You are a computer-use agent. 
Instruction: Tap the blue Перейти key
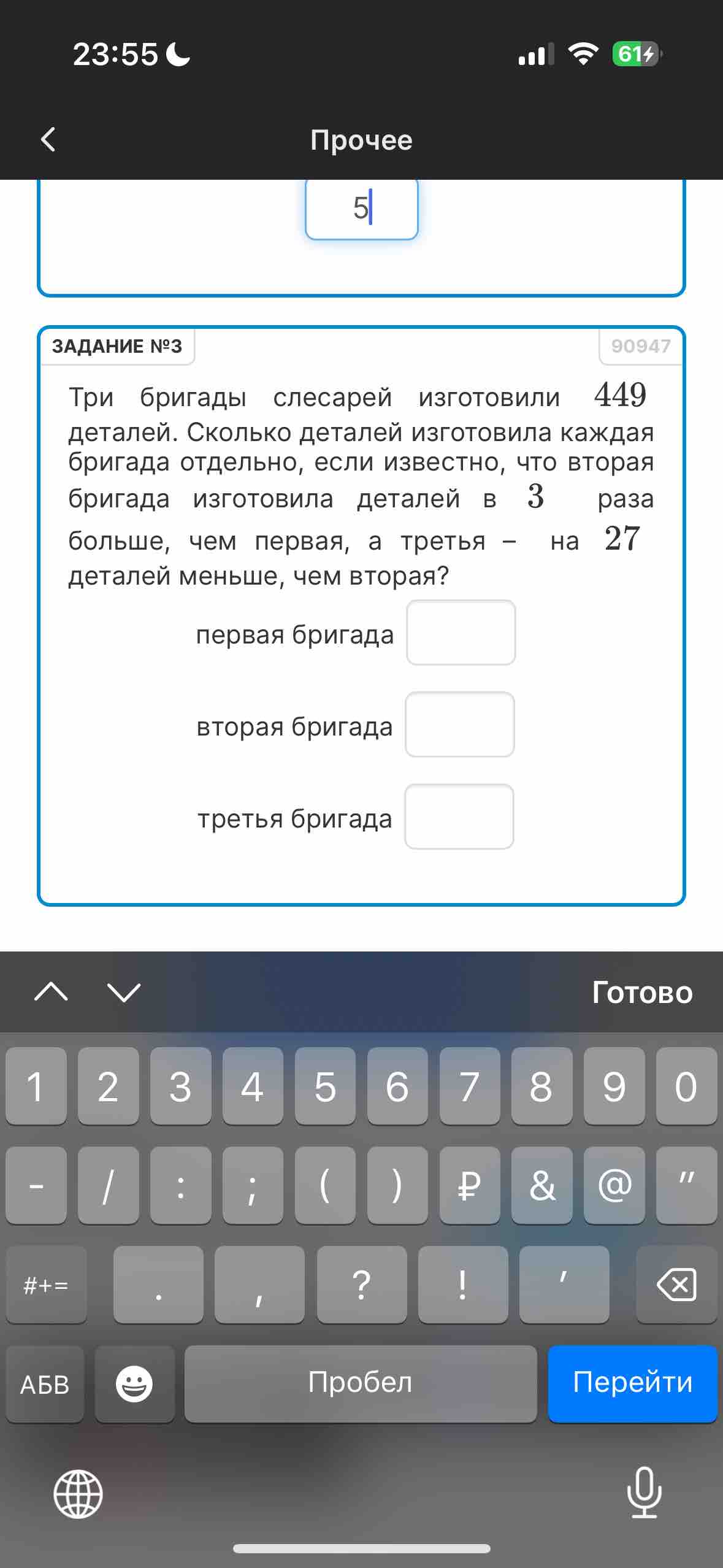[x=633, y=1383]
